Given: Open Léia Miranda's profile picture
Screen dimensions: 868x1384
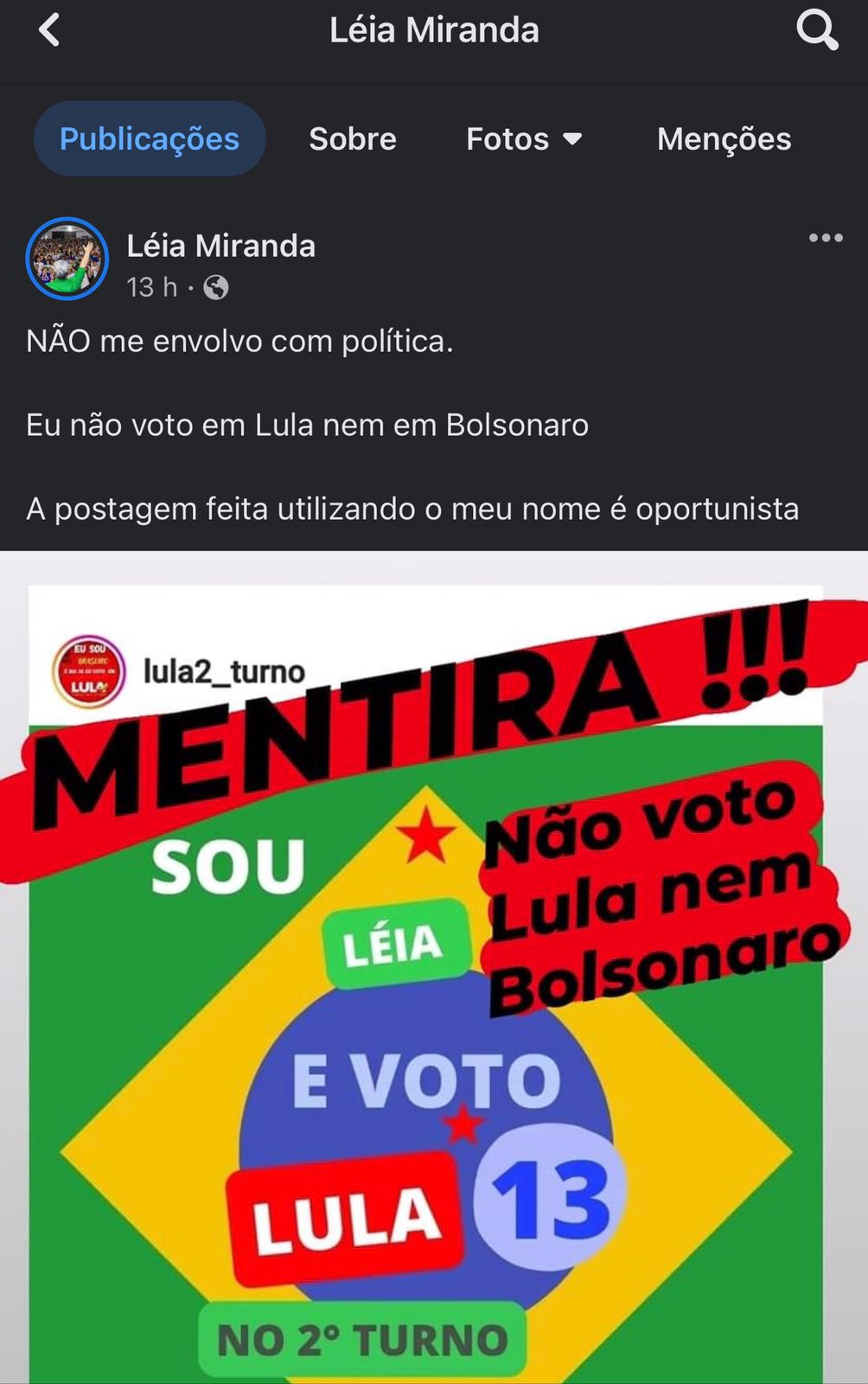Looking at the screenshot, I should [67, 259].
